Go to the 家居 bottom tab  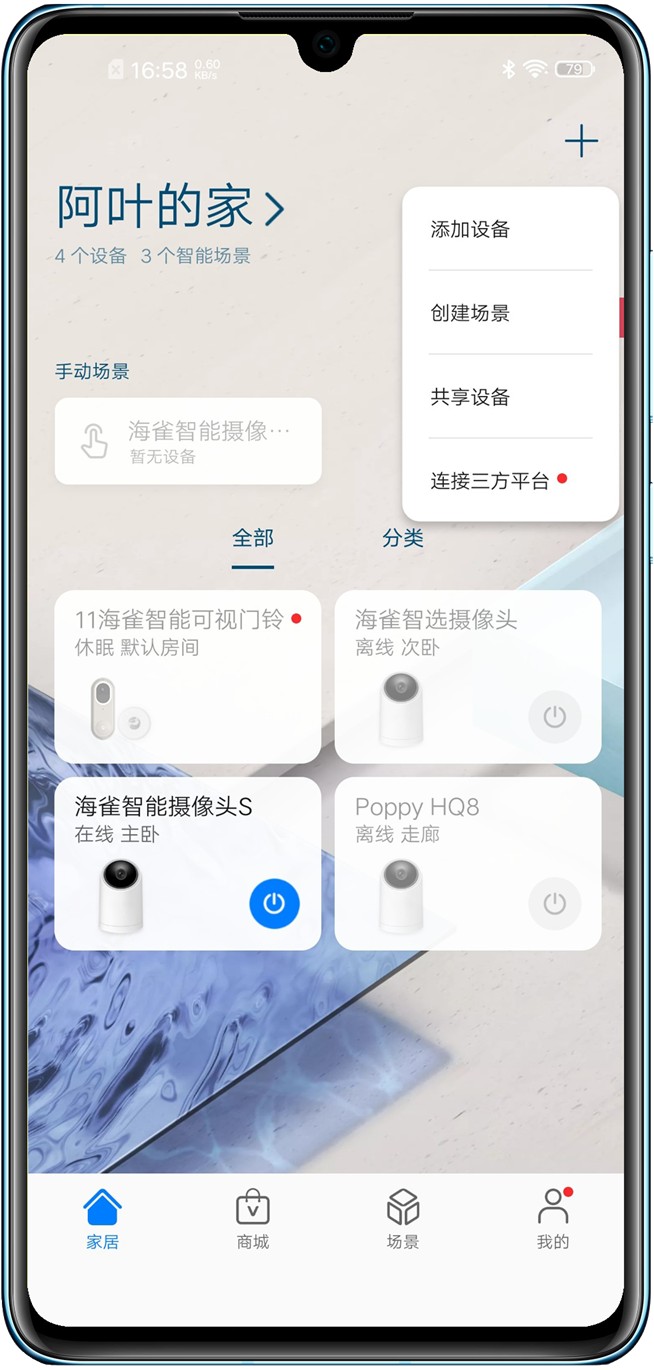(102, 1219)
